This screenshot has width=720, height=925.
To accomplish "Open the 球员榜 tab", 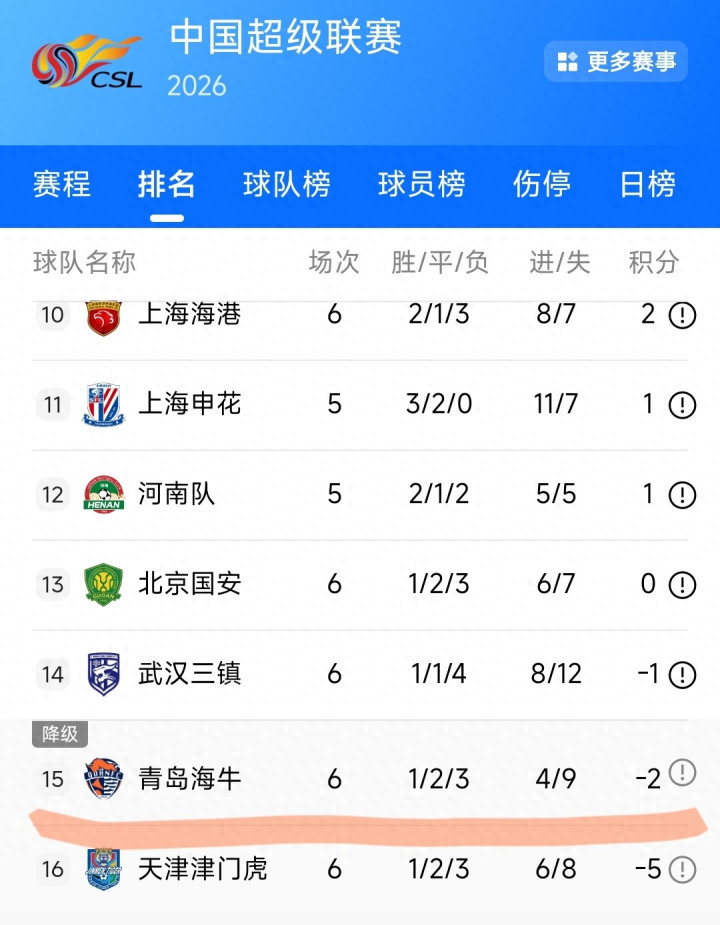I will coord(422,184).
